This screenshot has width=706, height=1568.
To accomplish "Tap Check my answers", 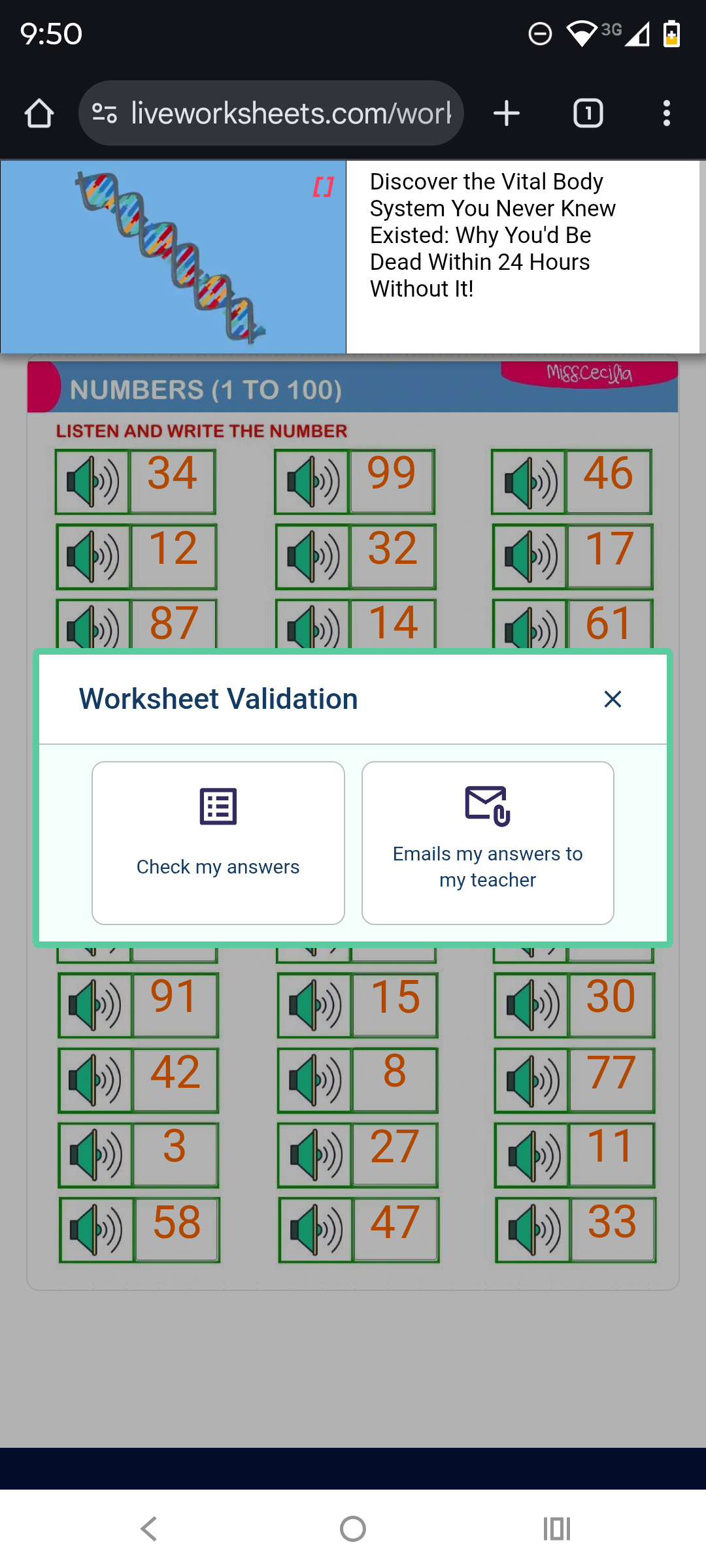I will click(x=218, y=843).
